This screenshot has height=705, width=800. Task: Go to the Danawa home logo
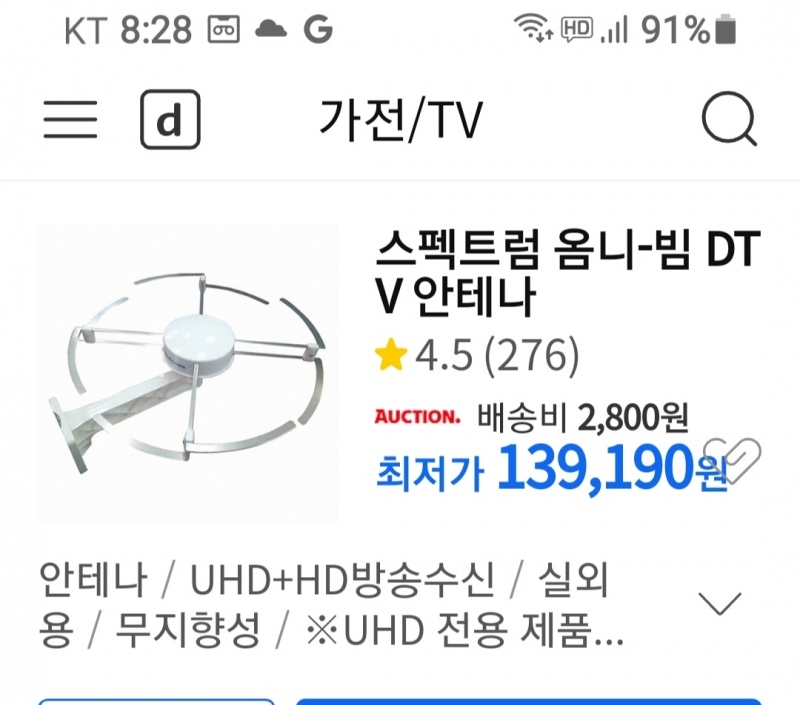click(169, 121)
